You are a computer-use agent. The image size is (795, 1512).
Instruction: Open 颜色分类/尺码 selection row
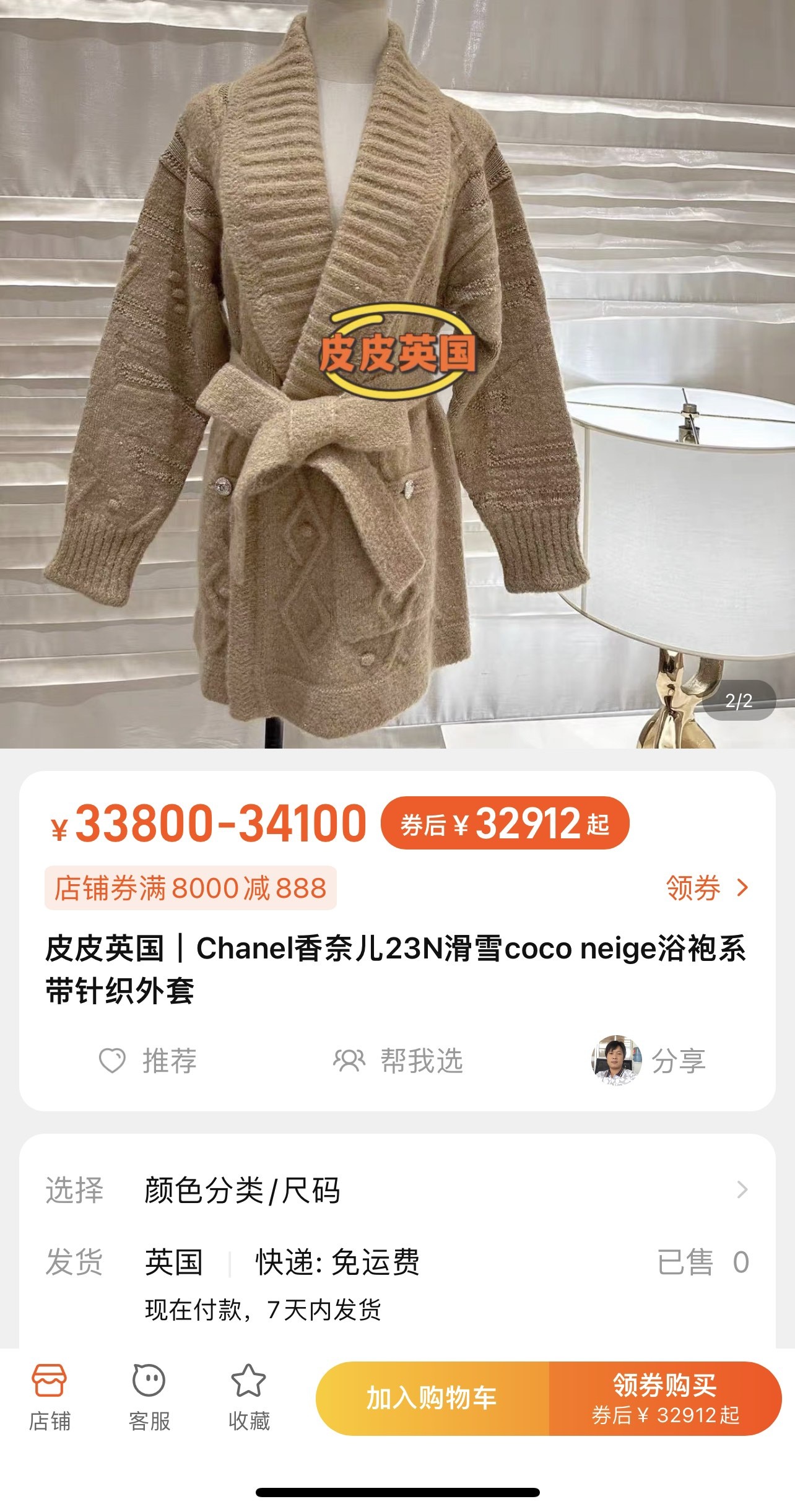[x=396, y=1190]
